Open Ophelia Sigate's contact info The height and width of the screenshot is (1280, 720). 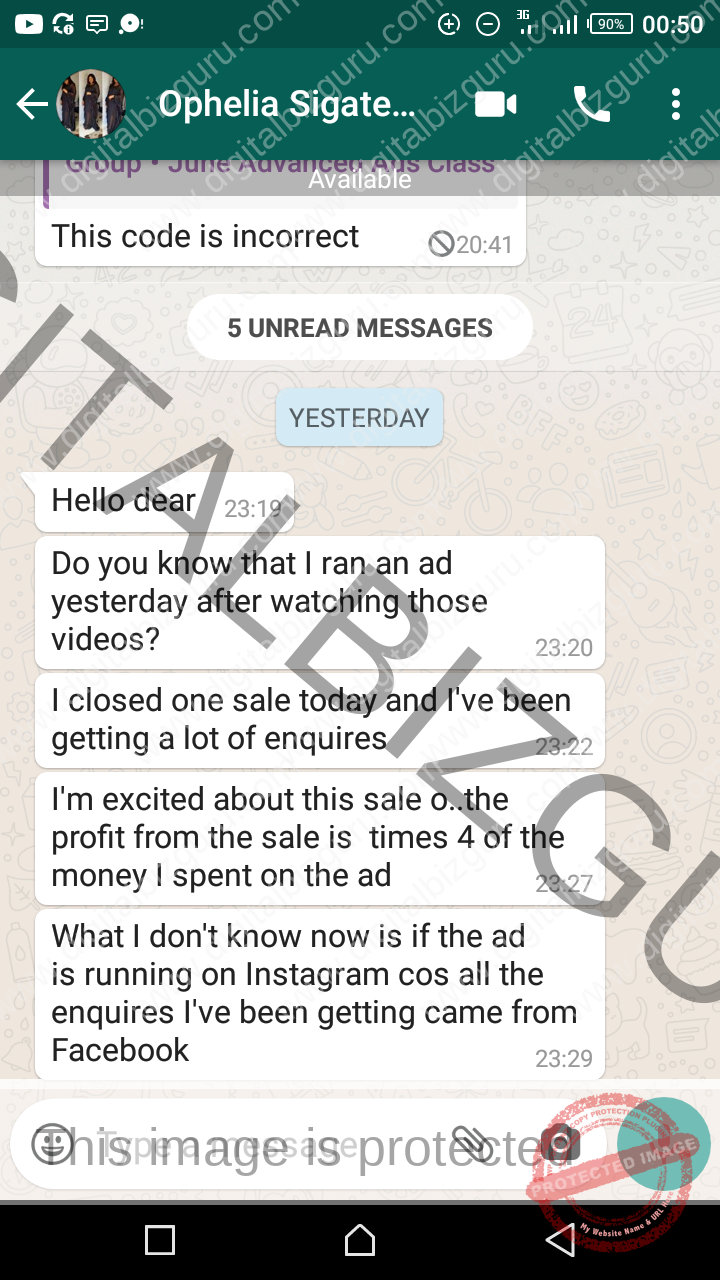click(286, 104)
